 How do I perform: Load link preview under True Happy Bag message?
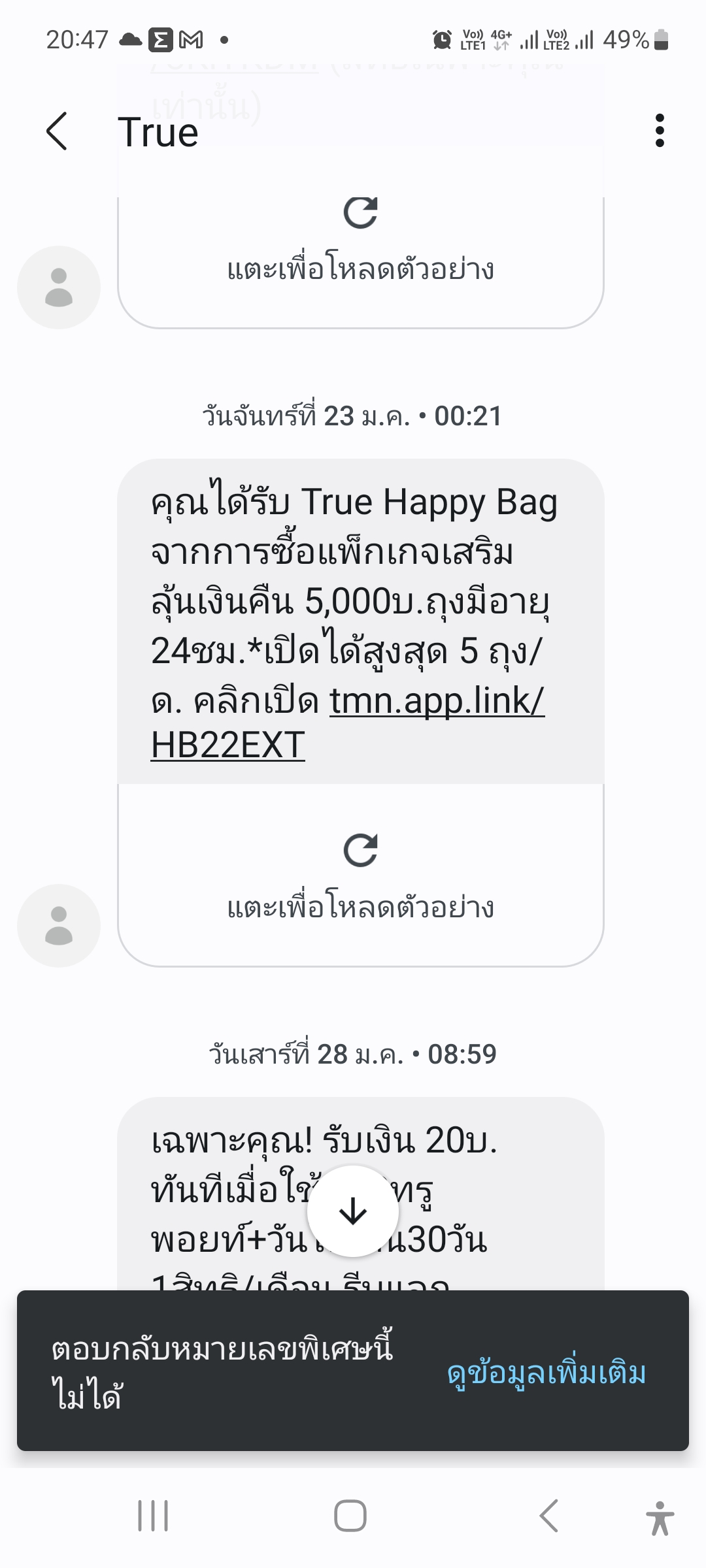pyautogui.click(x=360, y=875)
